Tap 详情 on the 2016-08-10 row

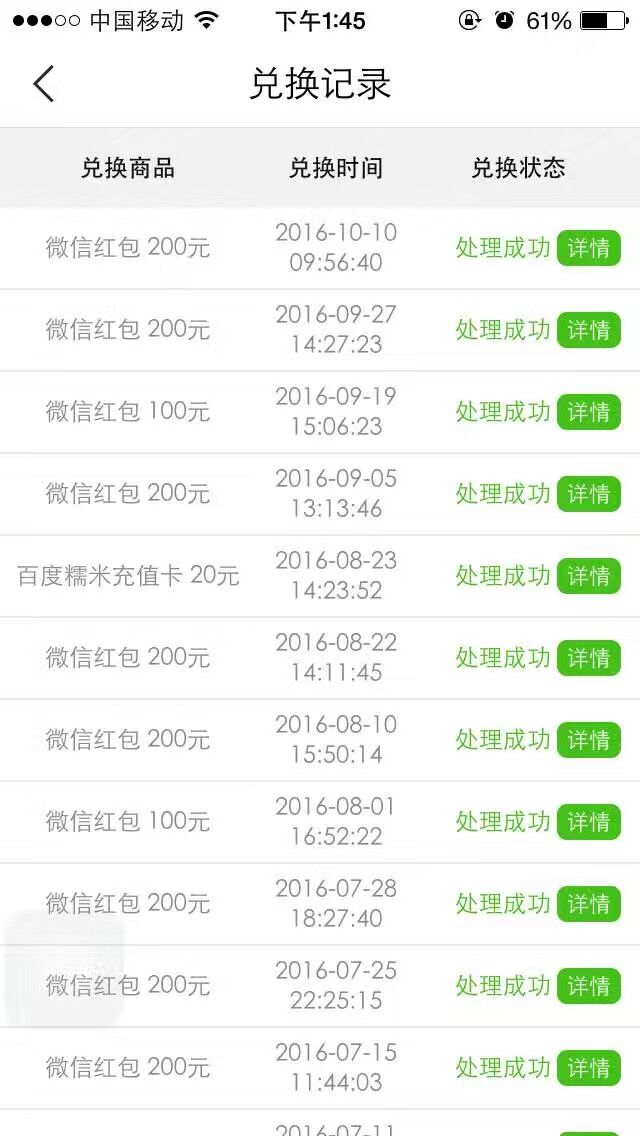589,740
